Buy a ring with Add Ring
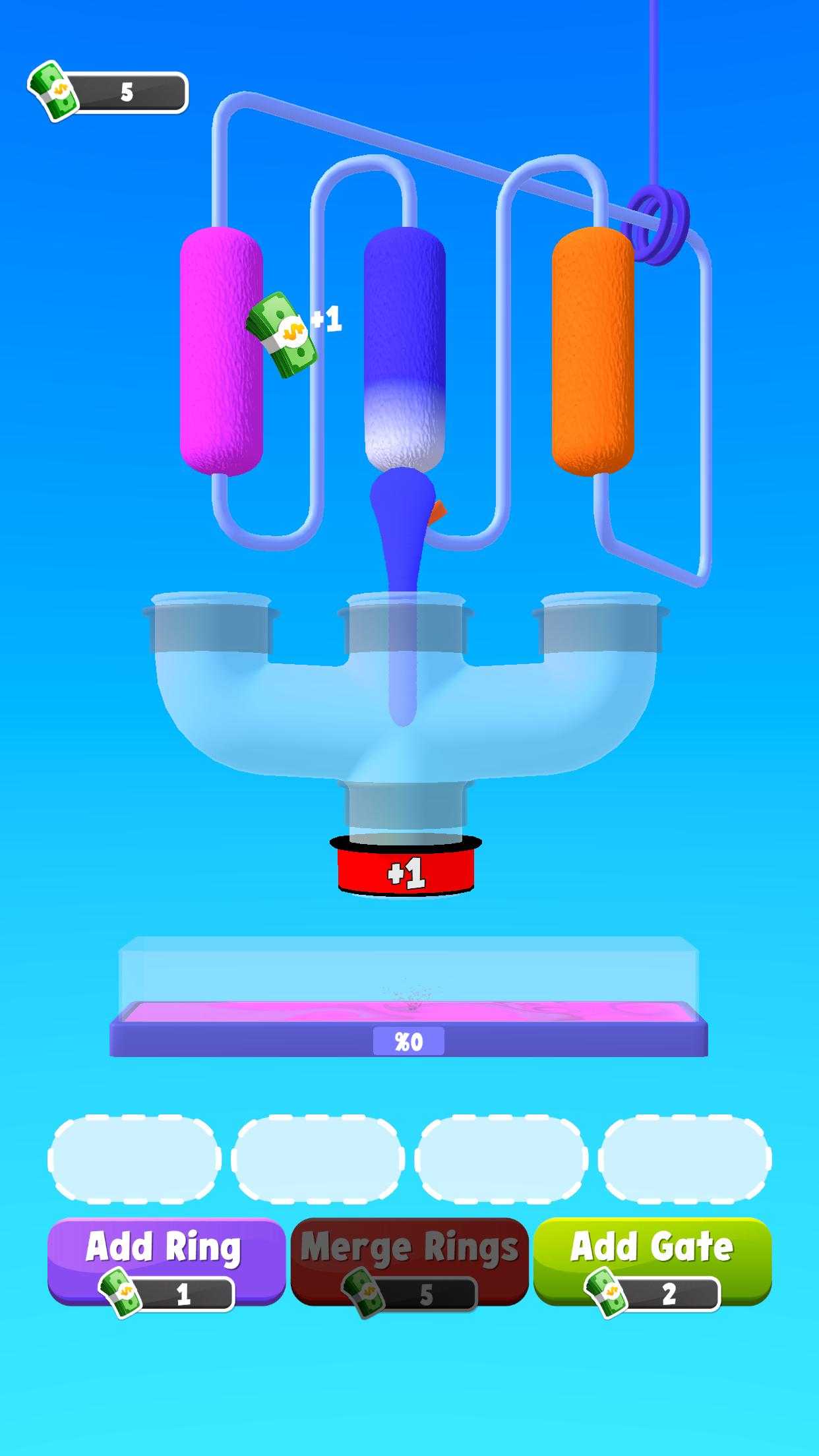Image resolution: width=819 pixels, height=1456 pixels. [166, 1261]
